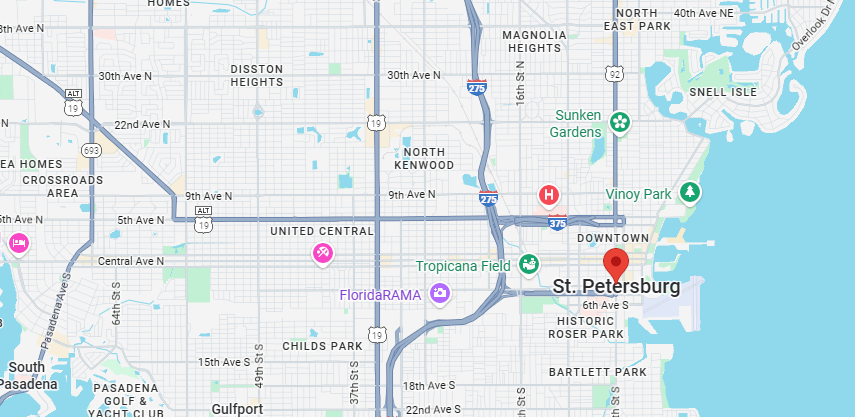The height and width of the screenshot is (417, 855).
Task: Tap the pink marker under United Central
Action: (323, 253)
